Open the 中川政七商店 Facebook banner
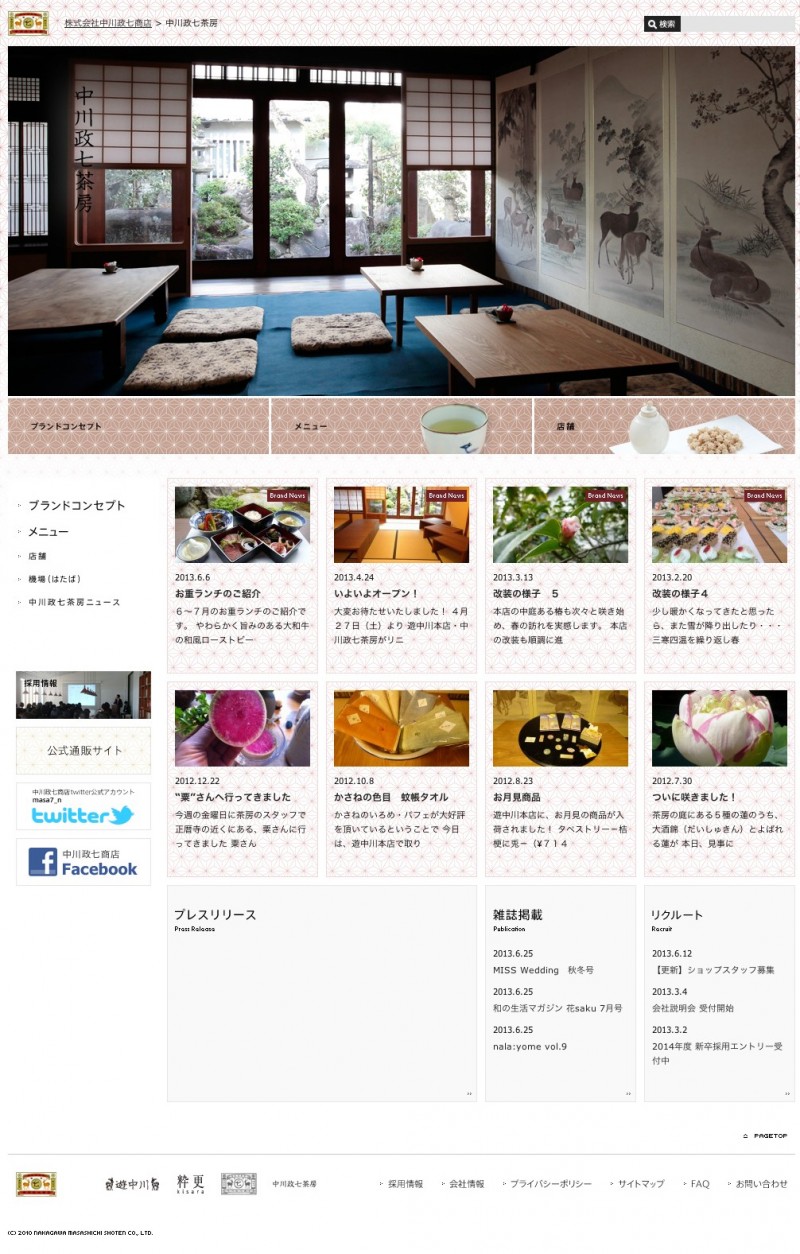The height and width of the screenshot is (1254, 800). (83, 862)
